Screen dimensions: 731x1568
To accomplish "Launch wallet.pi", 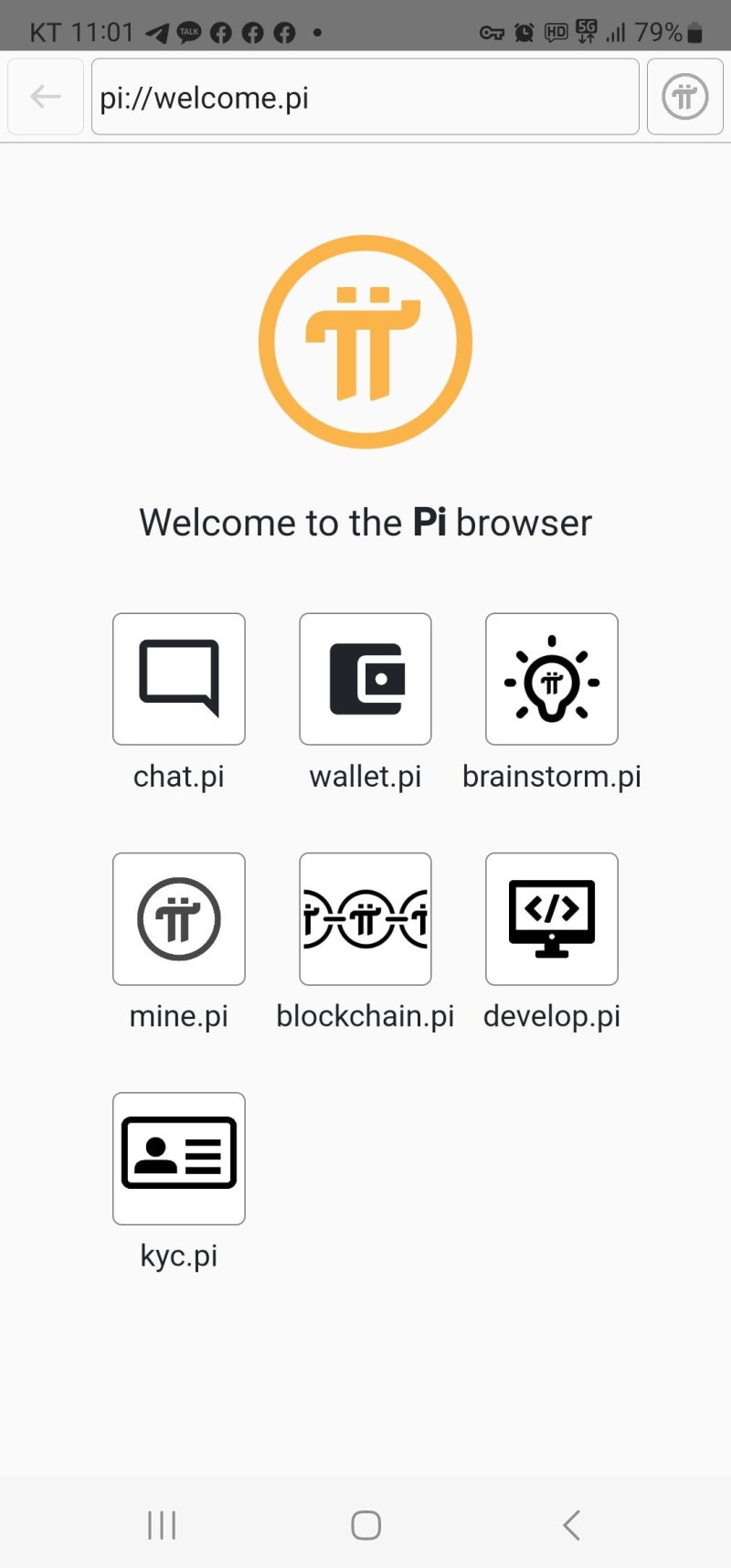I will click(x=365, y=679).
